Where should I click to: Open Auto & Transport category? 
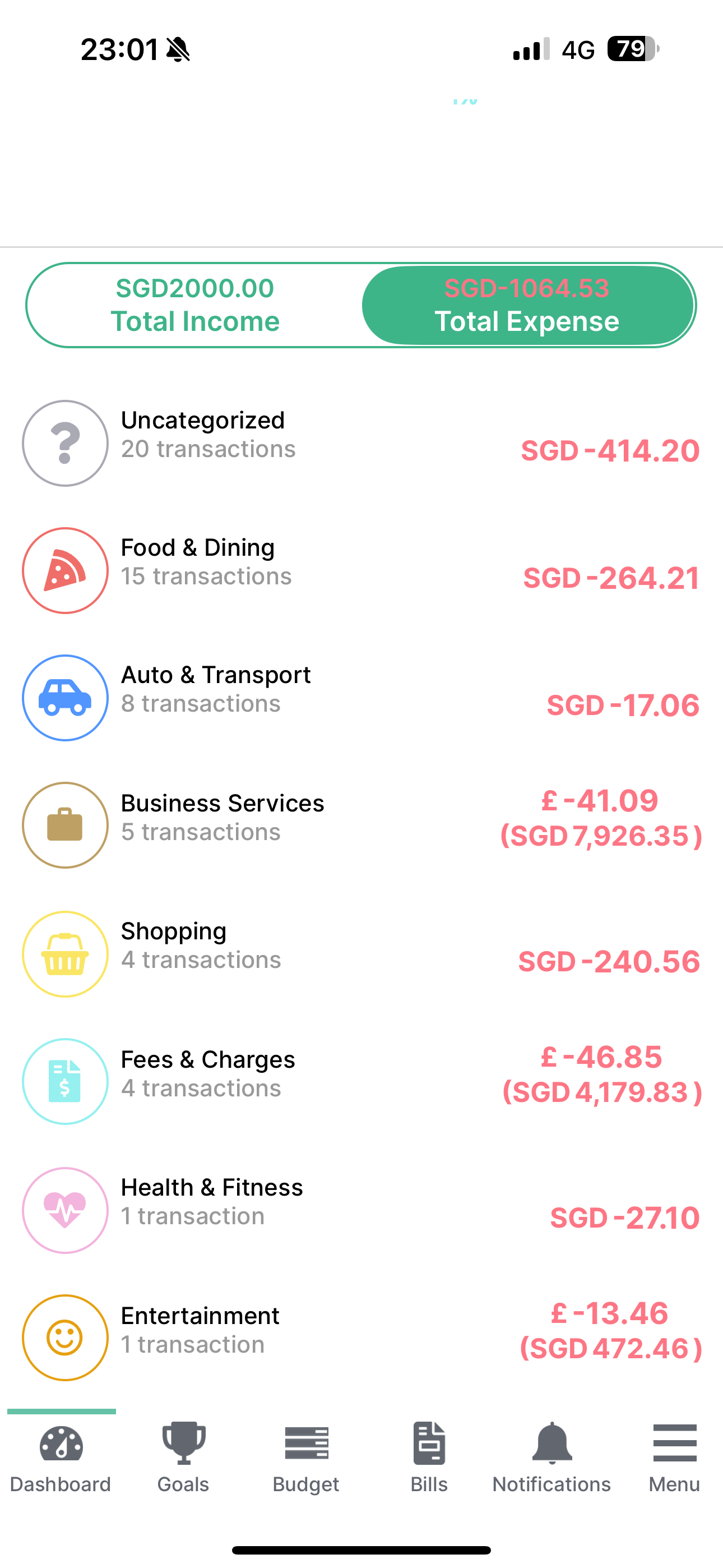pos(361,698)
